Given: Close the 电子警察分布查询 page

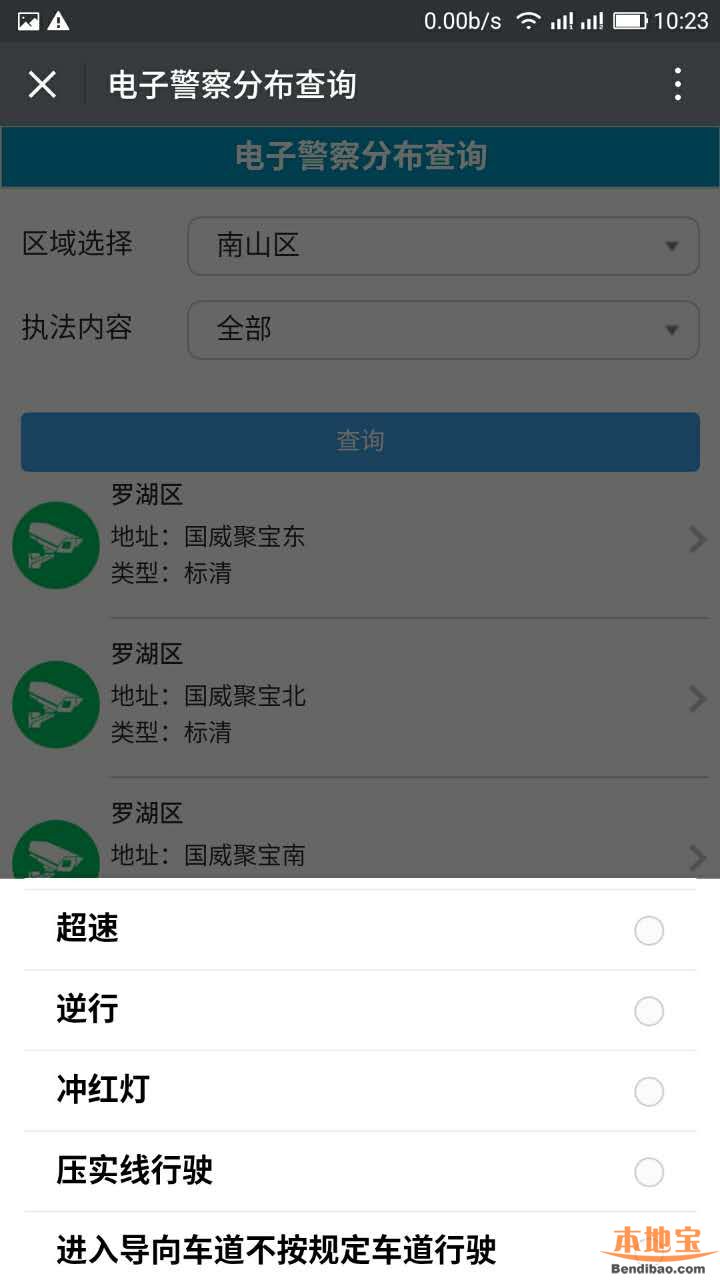Looking at the screenshot, I should (x=42, y=85).
